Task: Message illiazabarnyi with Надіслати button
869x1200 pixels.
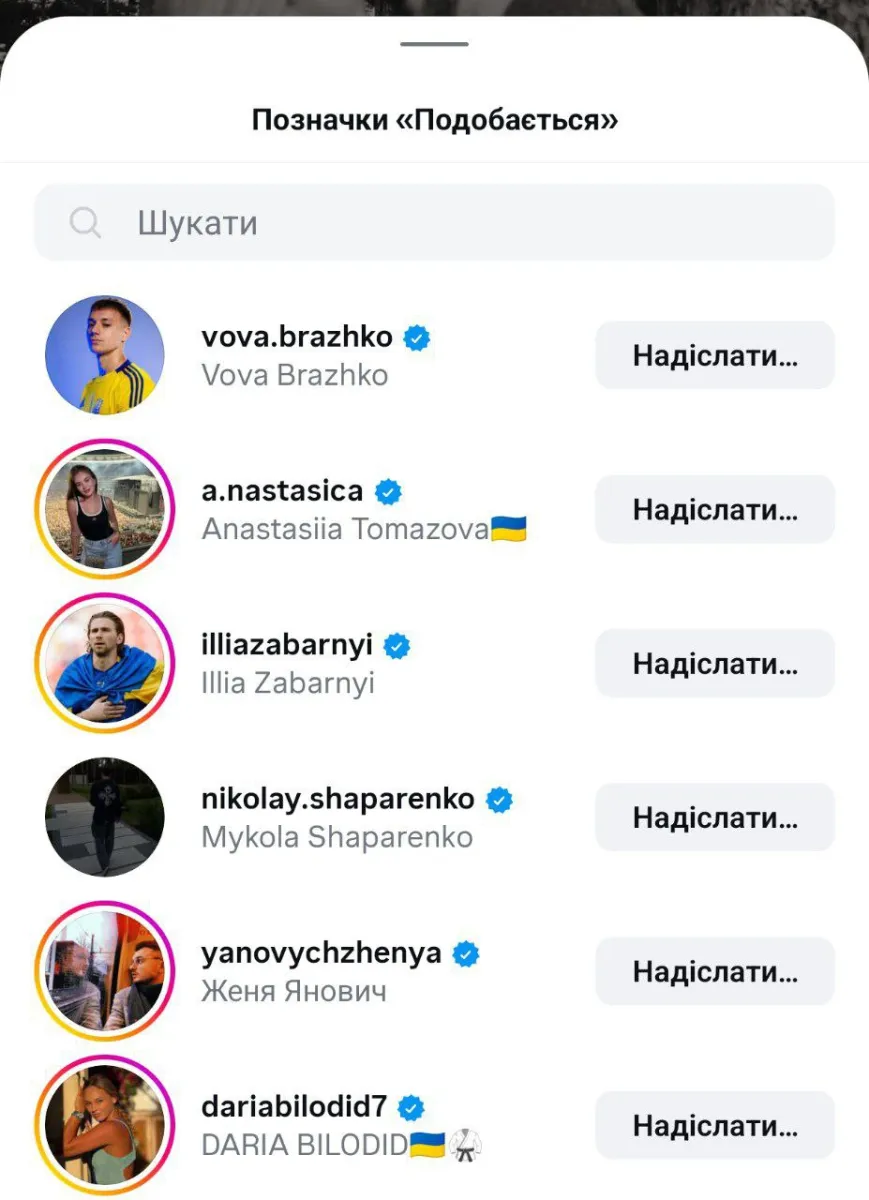Action: pos(714,663)
